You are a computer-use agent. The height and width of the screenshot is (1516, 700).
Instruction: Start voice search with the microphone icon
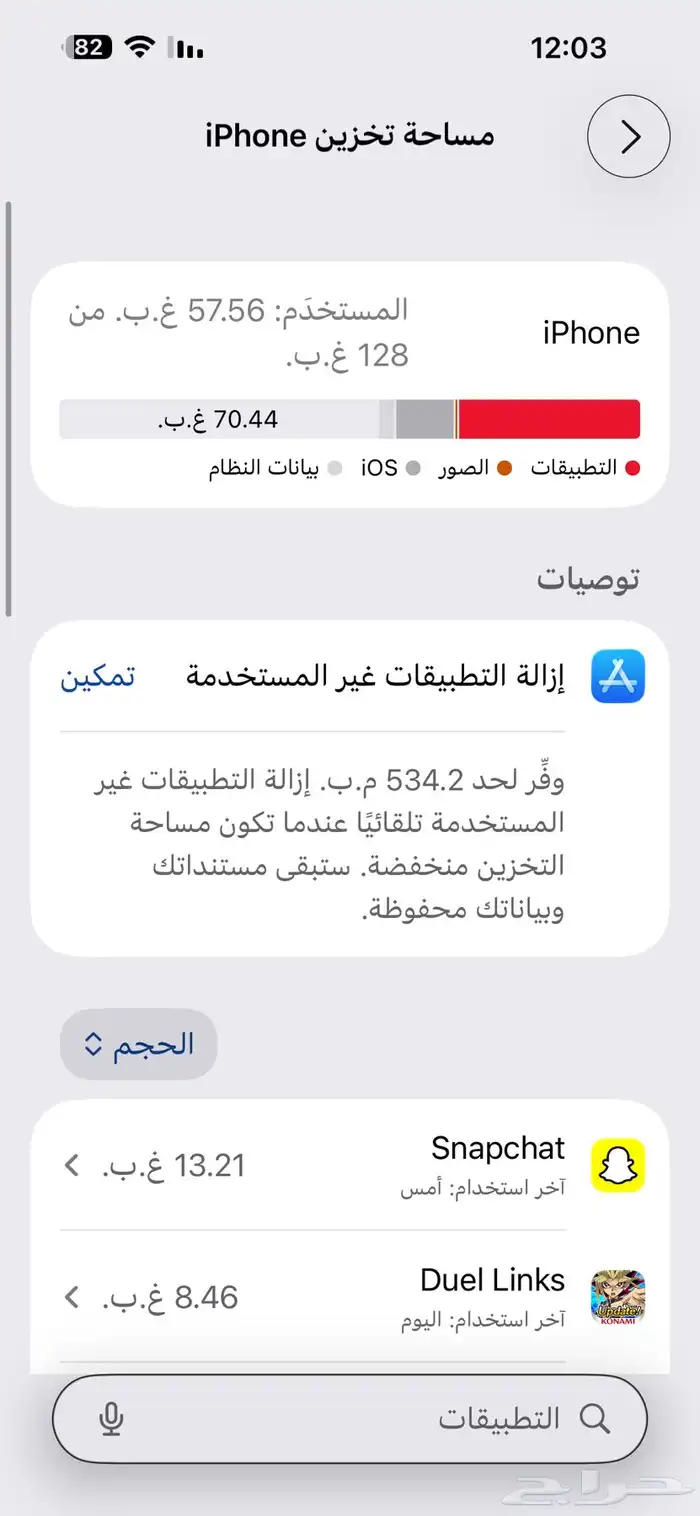pyautogui.click(x=112, y=1419)
